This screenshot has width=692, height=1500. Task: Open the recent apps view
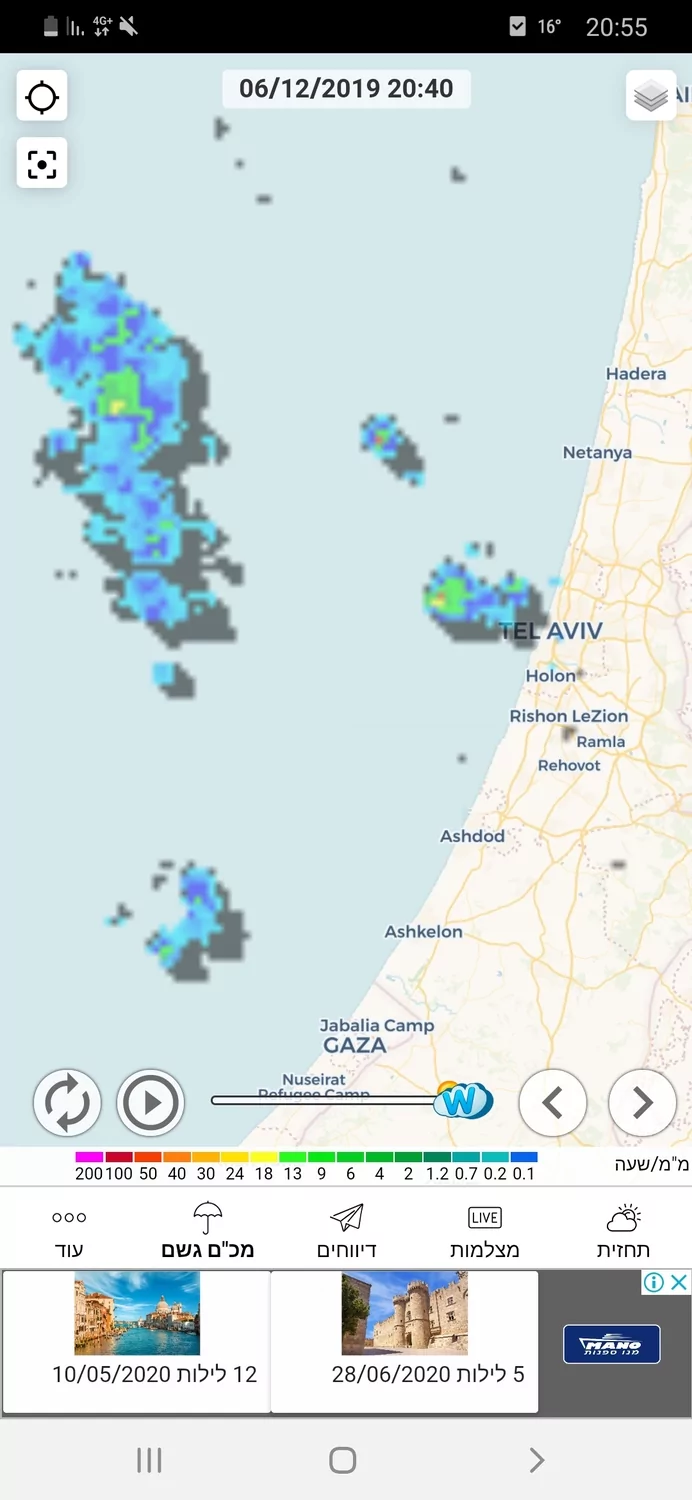pyautogui.click(x=149, y=1460)
